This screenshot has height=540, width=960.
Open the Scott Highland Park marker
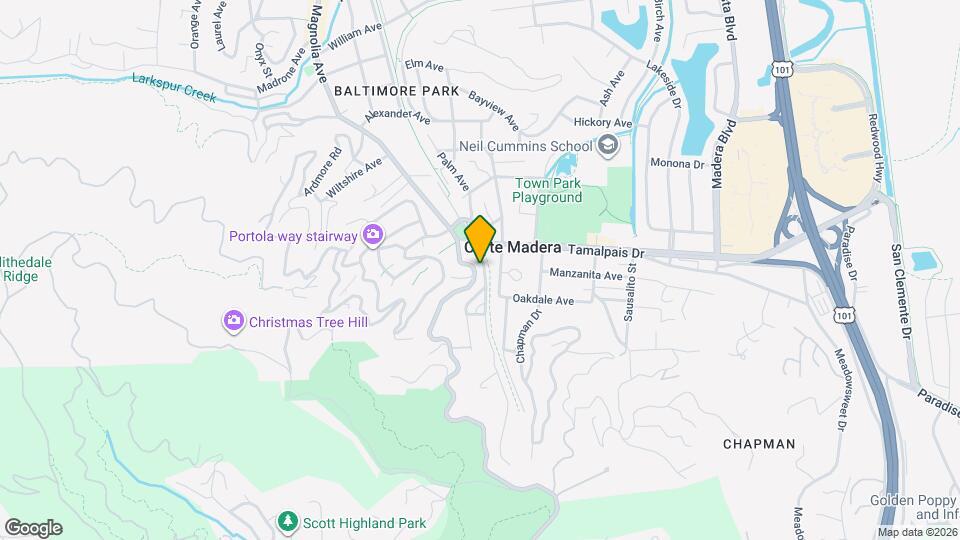click(287, 522)
